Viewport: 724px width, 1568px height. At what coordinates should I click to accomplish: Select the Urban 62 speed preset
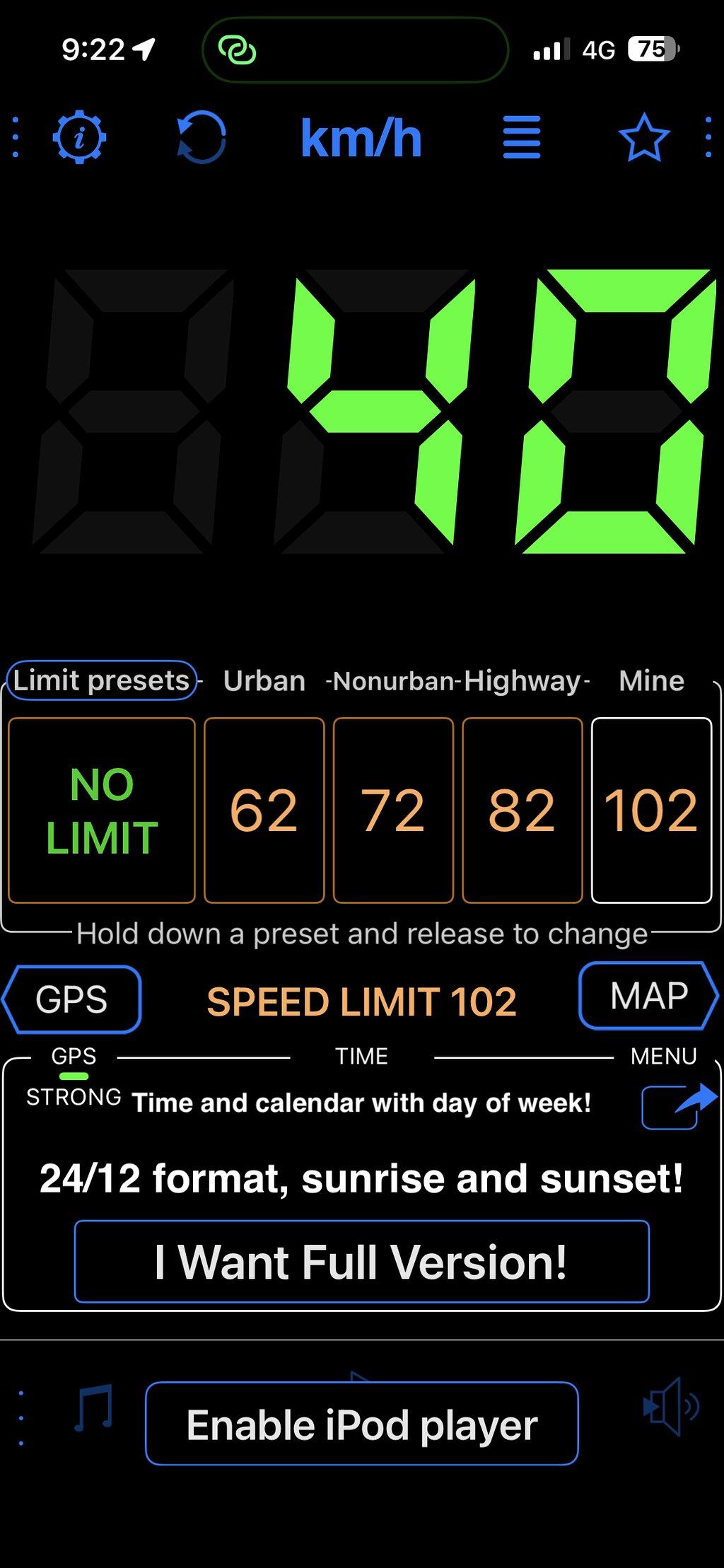pos(264,811)
